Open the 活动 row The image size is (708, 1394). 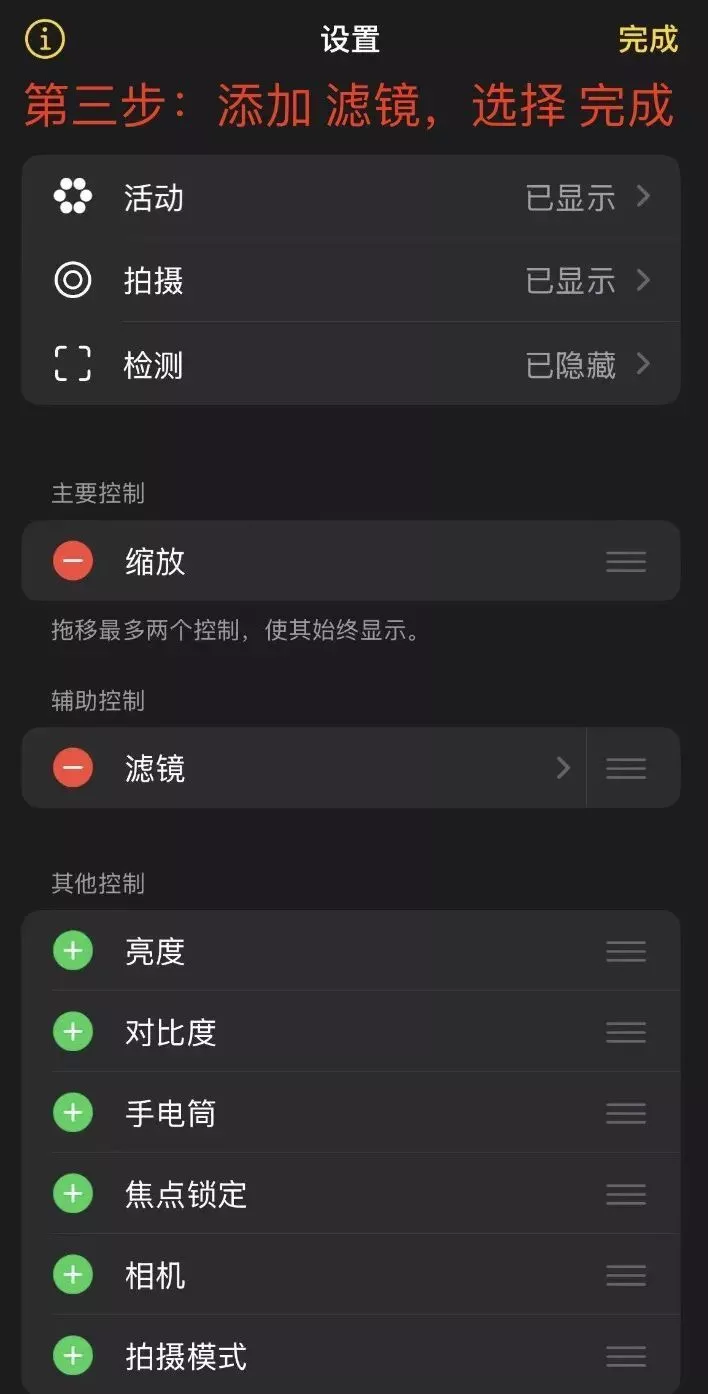(350, 198)
